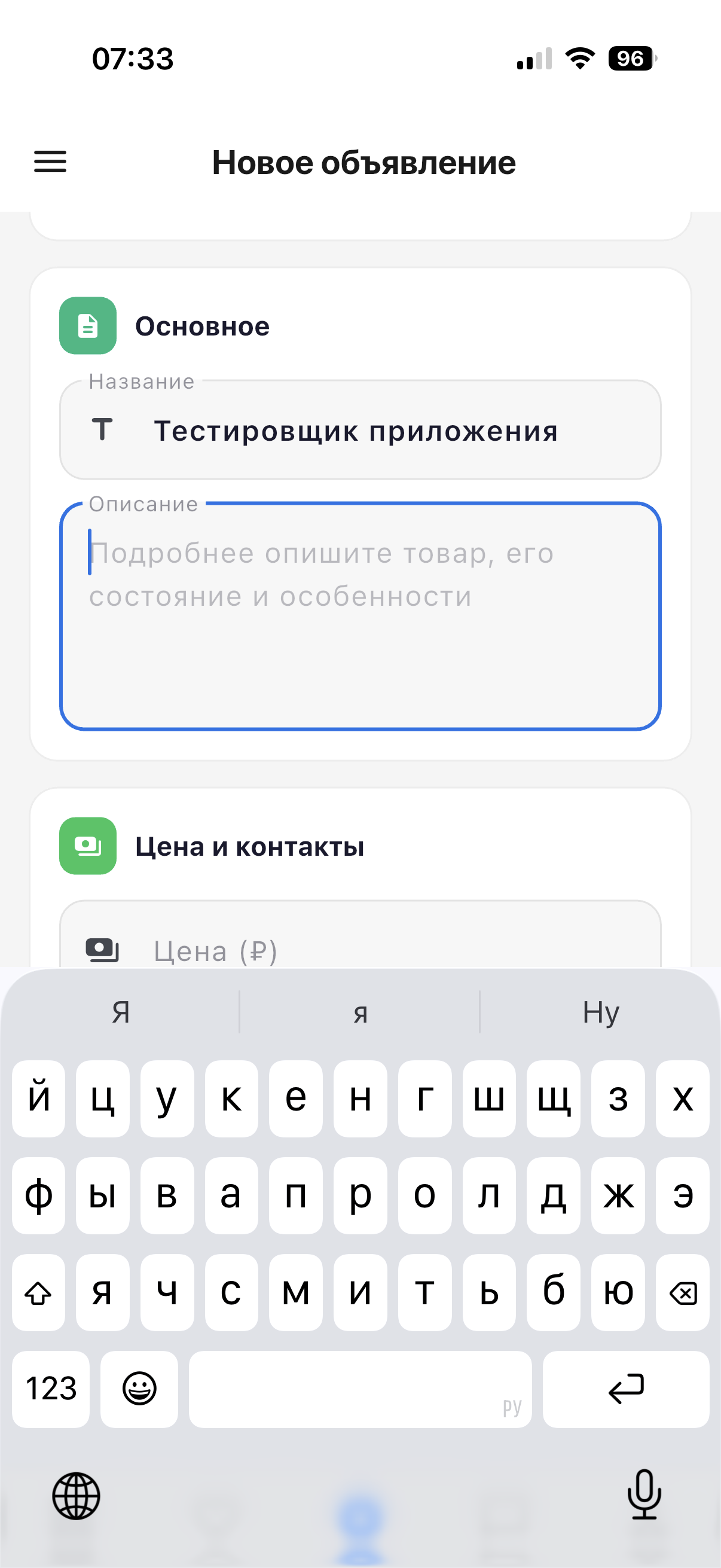Tap the Название field containing Тестировщик приложения
Viewport: 721px width, 1568px height.
point(360,429)
